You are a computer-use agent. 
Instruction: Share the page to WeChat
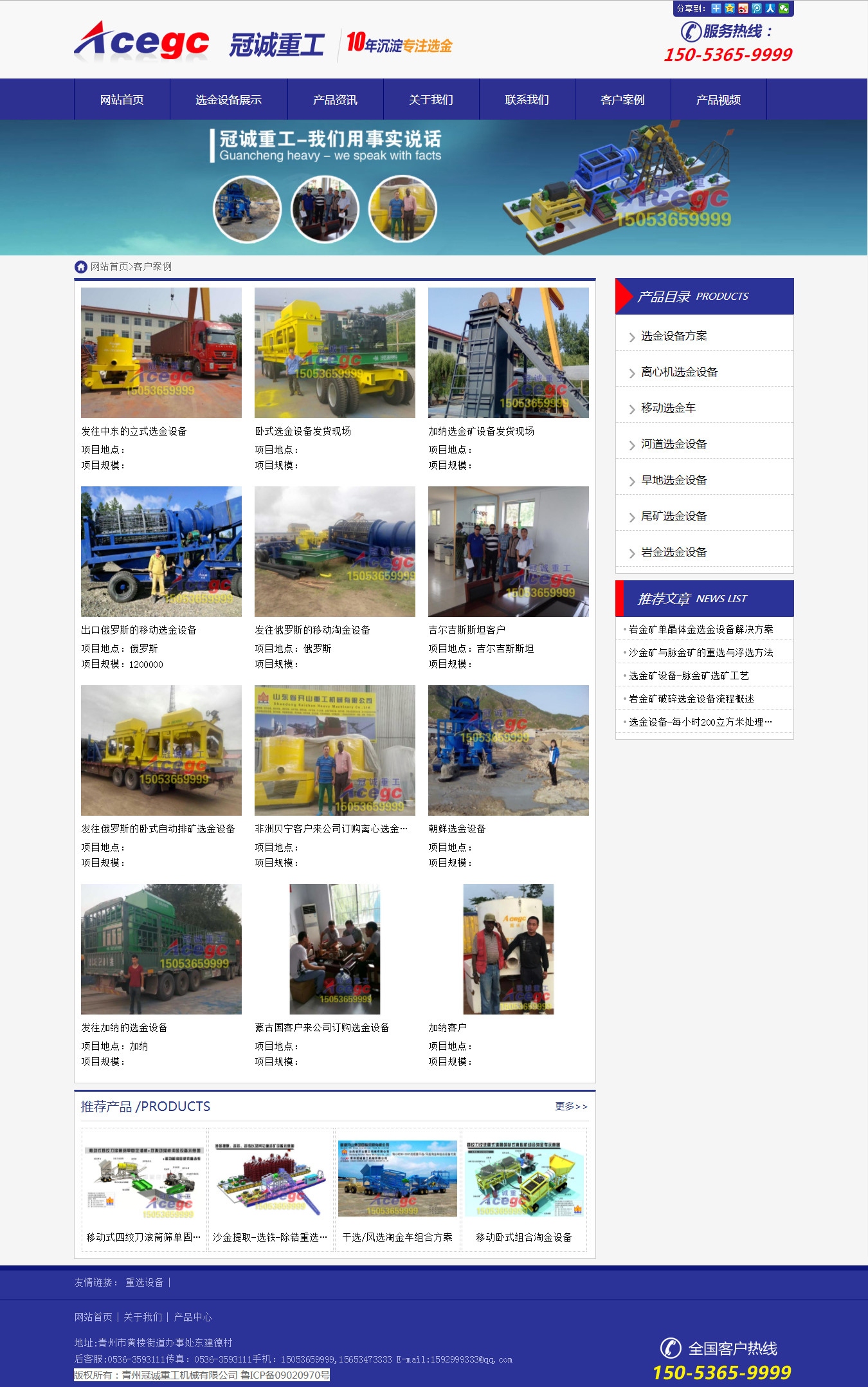(x=784, y=8)
